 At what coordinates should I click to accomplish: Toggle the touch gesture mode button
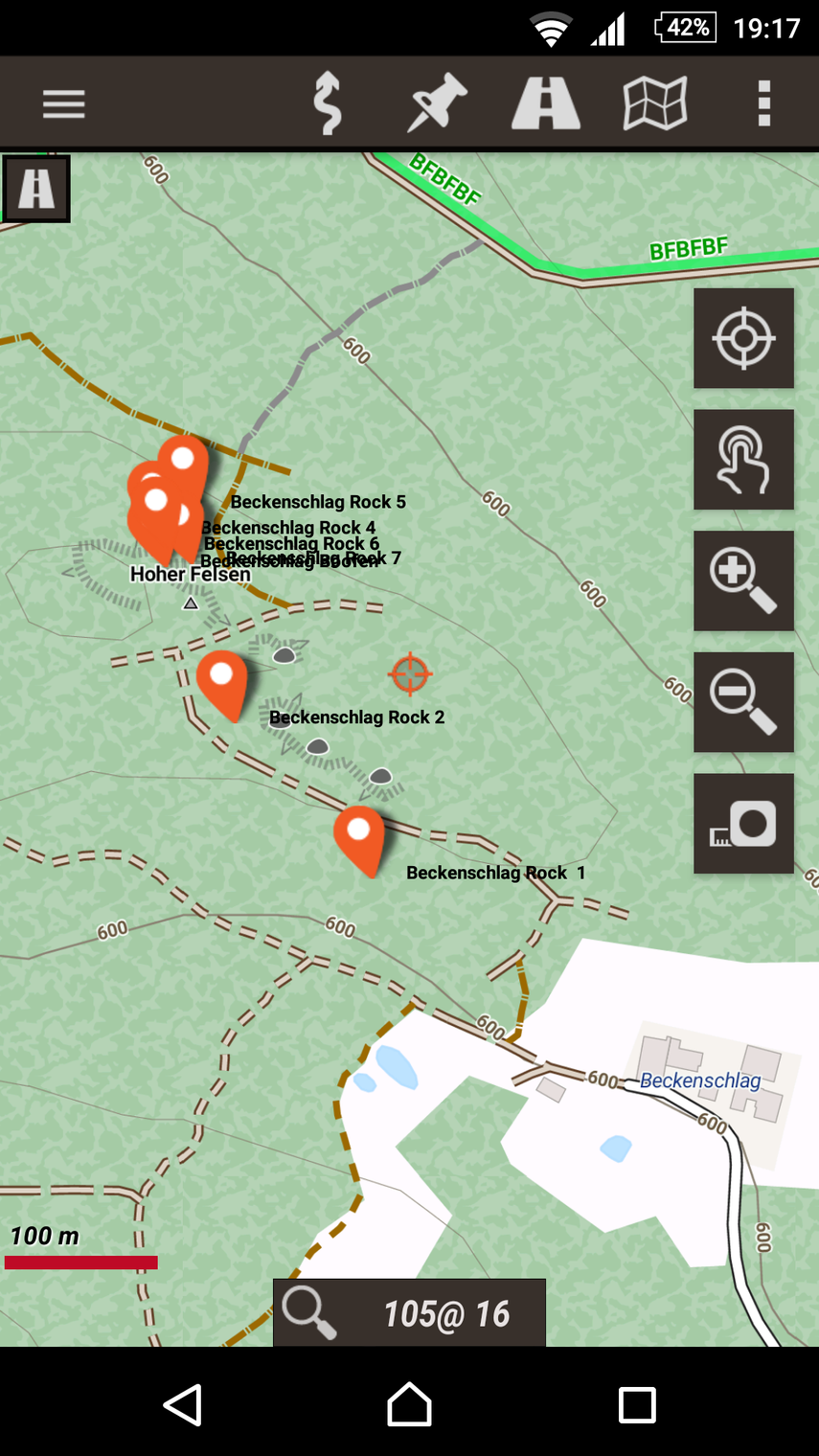coord(743,460)
